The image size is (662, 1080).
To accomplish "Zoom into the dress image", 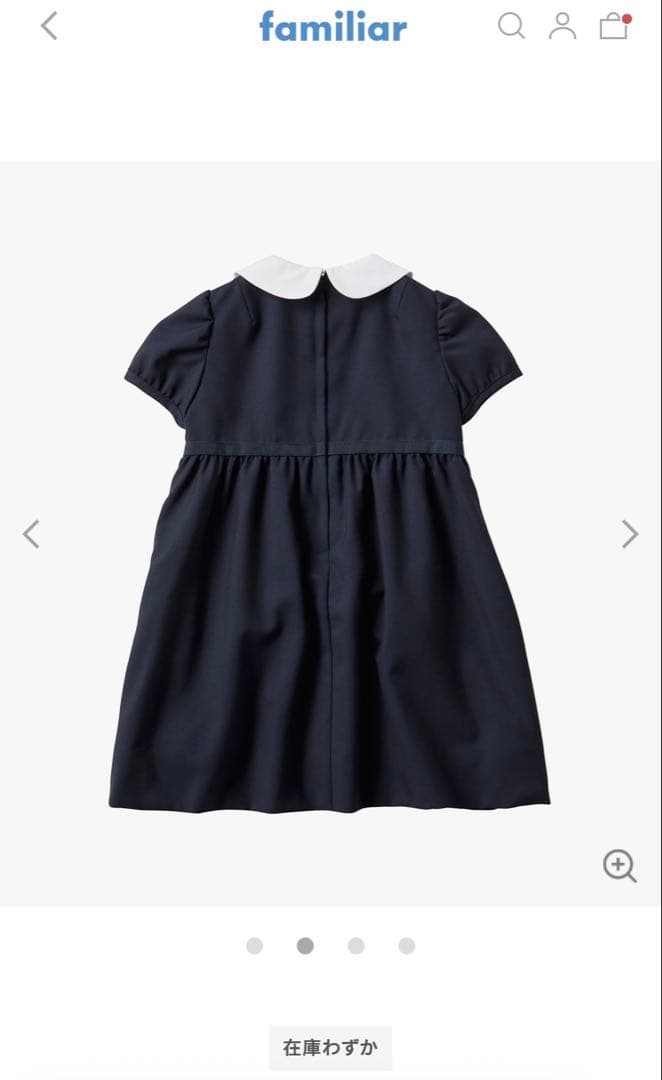I will [619, 866].
